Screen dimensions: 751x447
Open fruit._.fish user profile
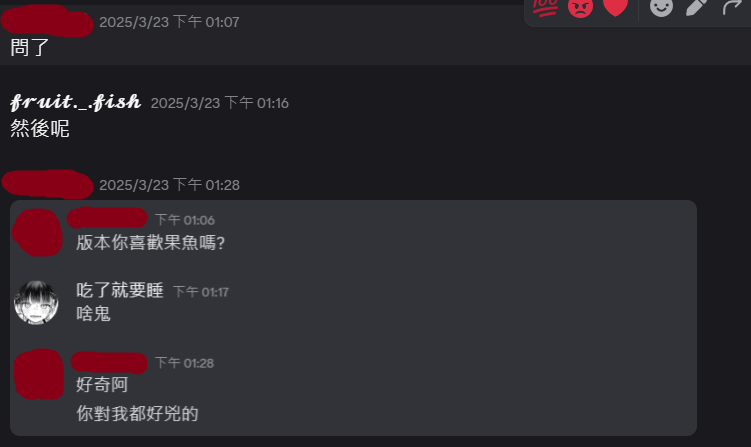point(77,102)
